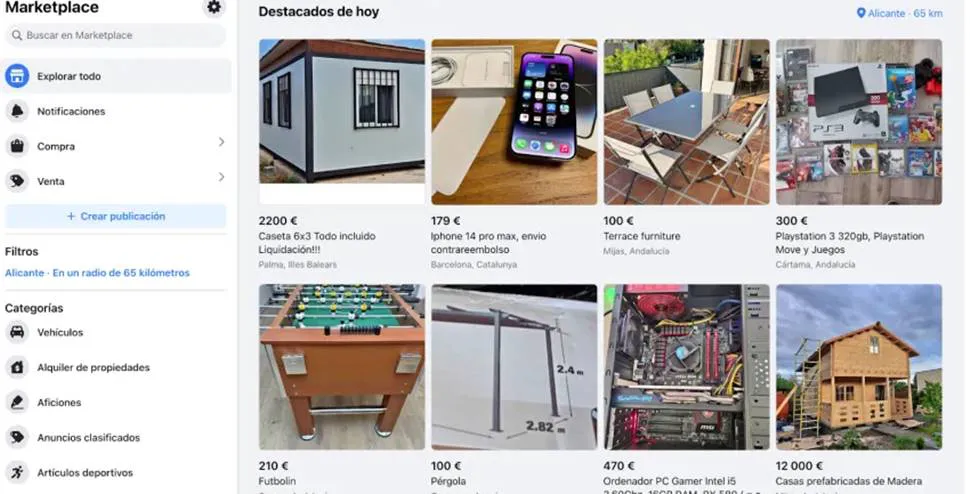Tap Crear publicación button
Viewport: 970px width, 494px height.
115,216
